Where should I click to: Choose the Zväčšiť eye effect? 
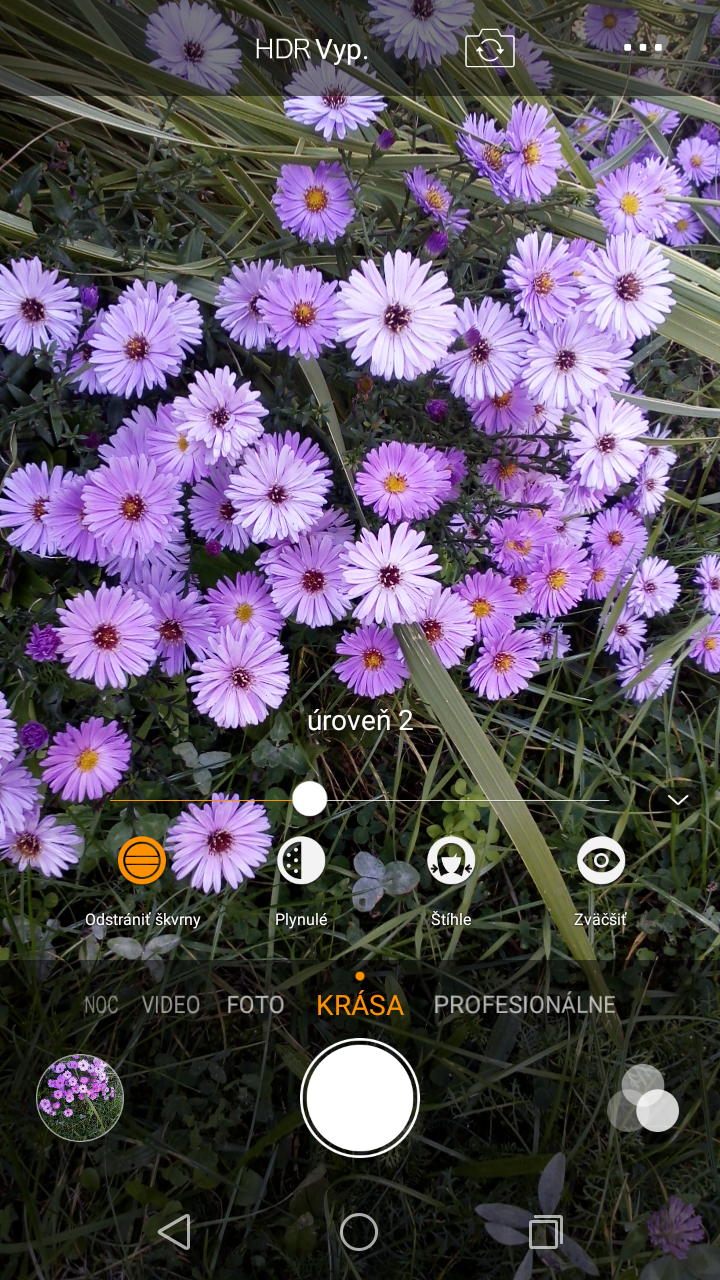point(601,860)
